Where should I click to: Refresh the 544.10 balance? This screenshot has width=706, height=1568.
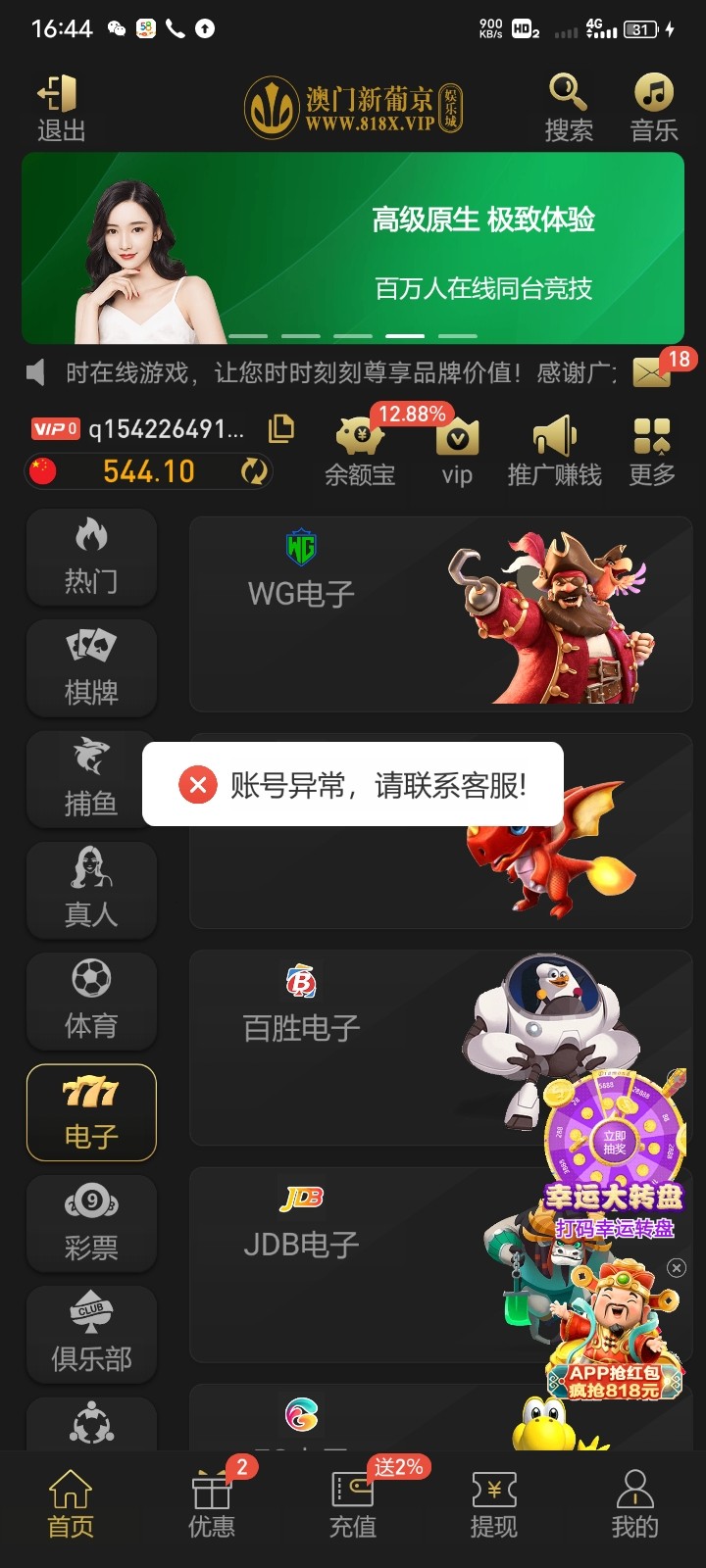[x=254, y=471]
